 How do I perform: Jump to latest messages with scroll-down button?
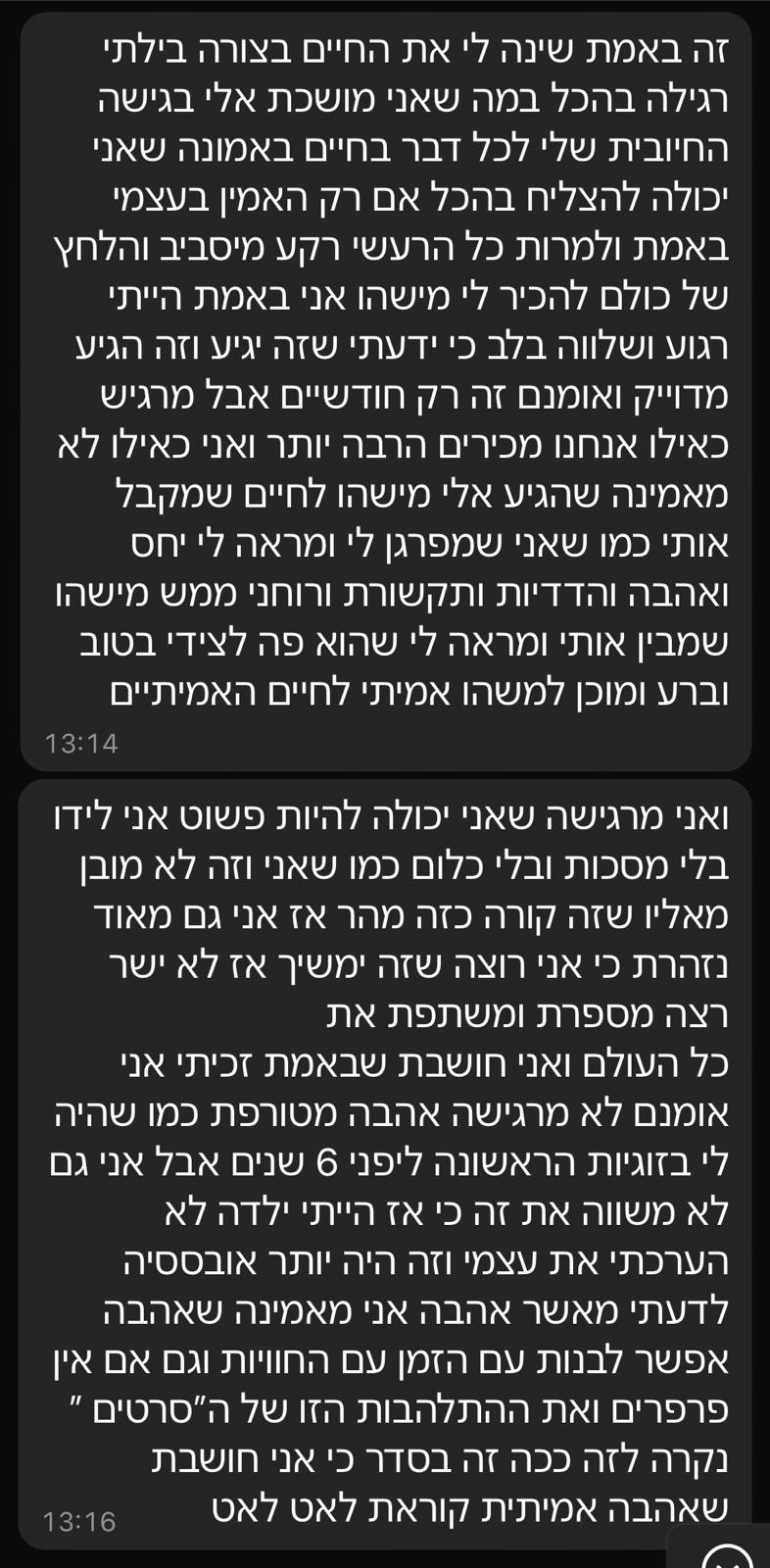pos(727,1556)
